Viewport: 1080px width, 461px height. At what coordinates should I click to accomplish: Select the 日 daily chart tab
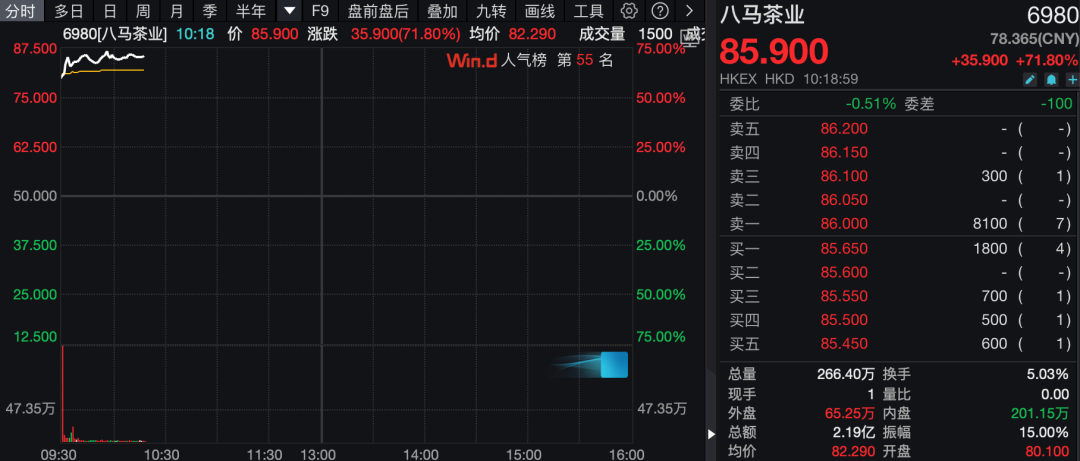coord(110,12)
